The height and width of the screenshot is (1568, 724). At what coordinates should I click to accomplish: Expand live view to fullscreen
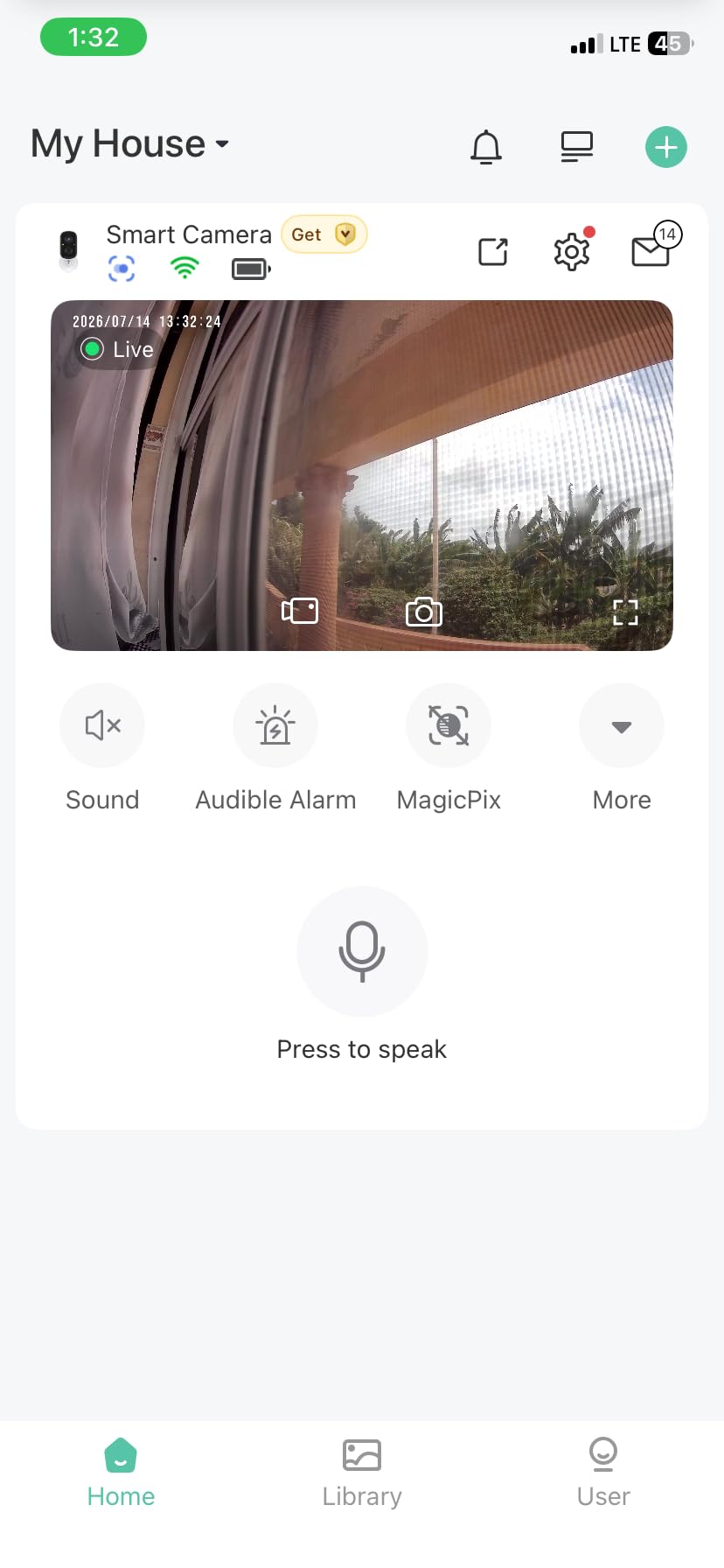(625, 612)
